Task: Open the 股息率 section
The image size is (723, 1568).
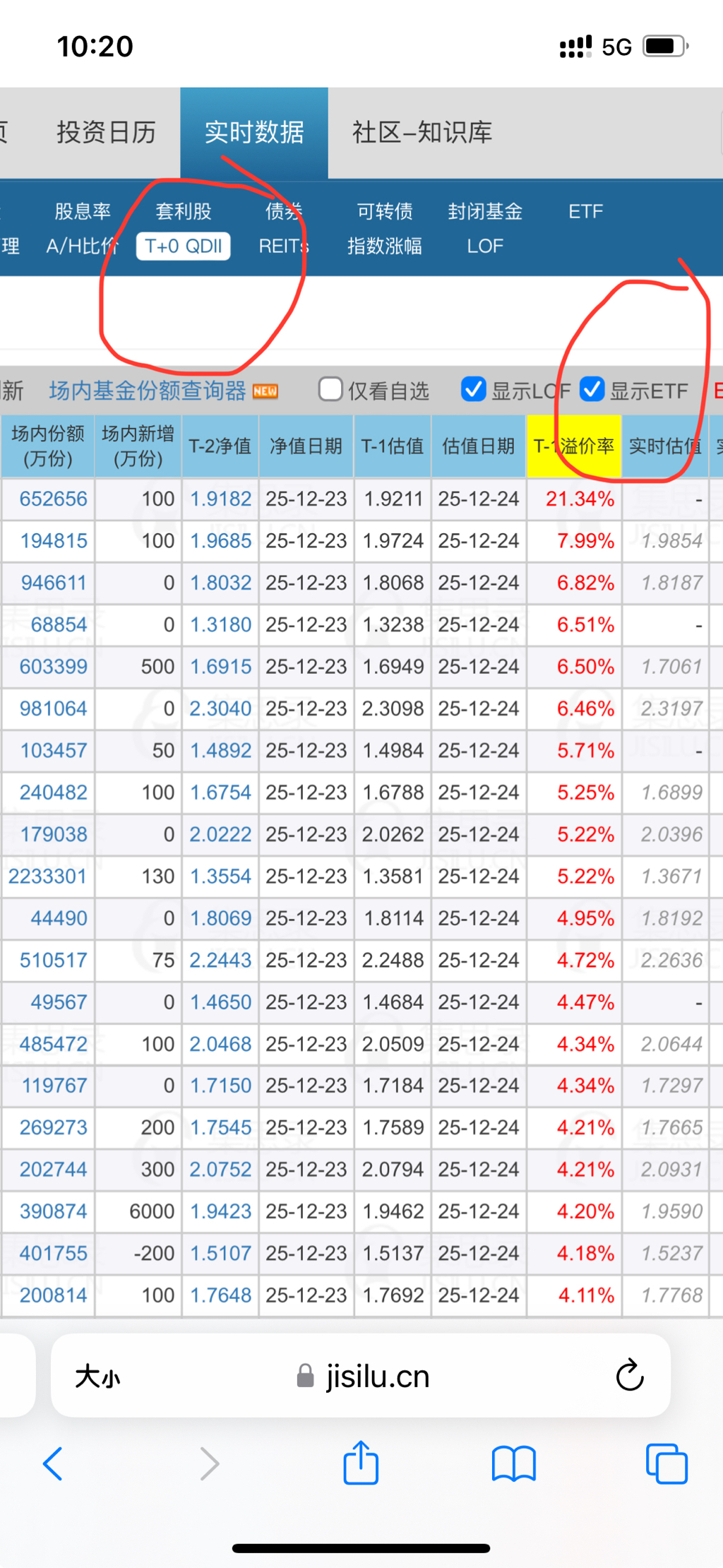Action: point(83,211)
